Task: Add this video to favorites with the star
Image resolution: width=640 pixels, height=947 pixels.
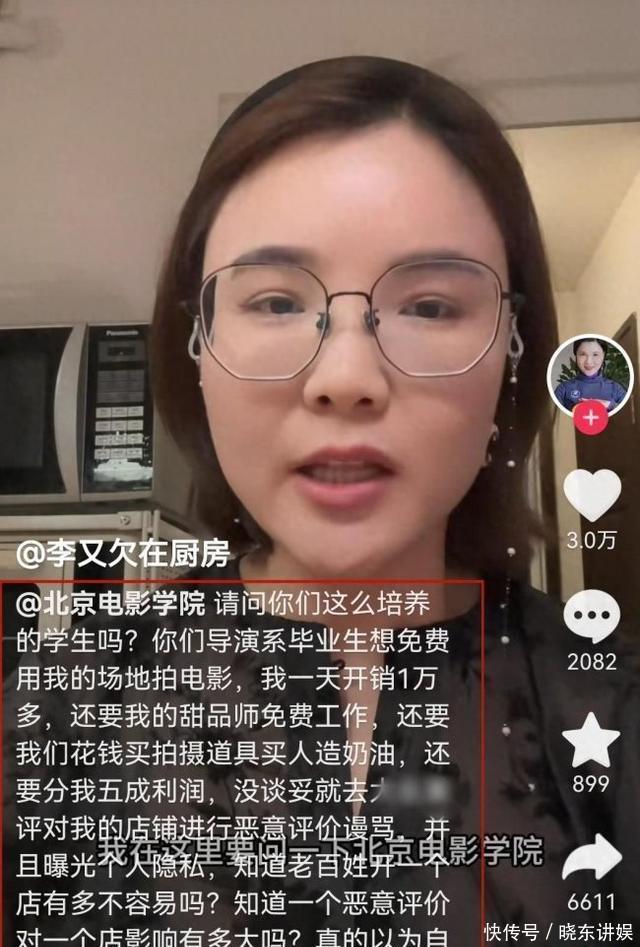Action: (591, 741)
